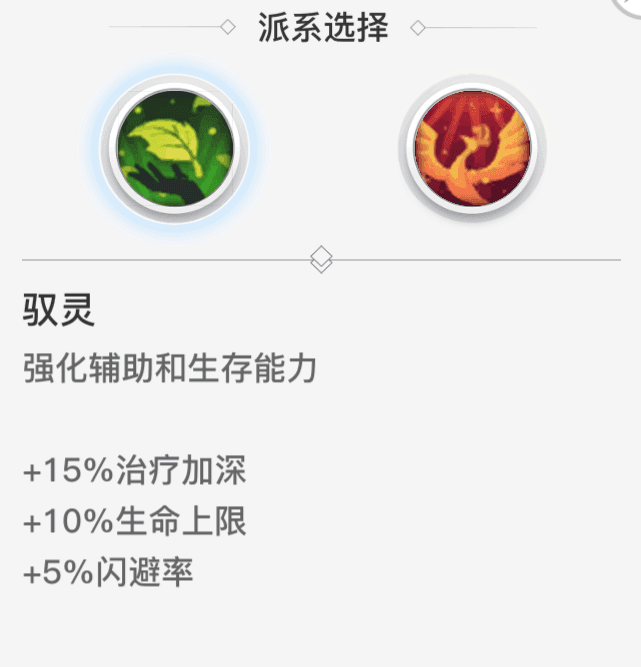Choose the red phoenix faction icon
Image resolution: width=641 pixels, height=667 pixels.
[x=472, y=150]
